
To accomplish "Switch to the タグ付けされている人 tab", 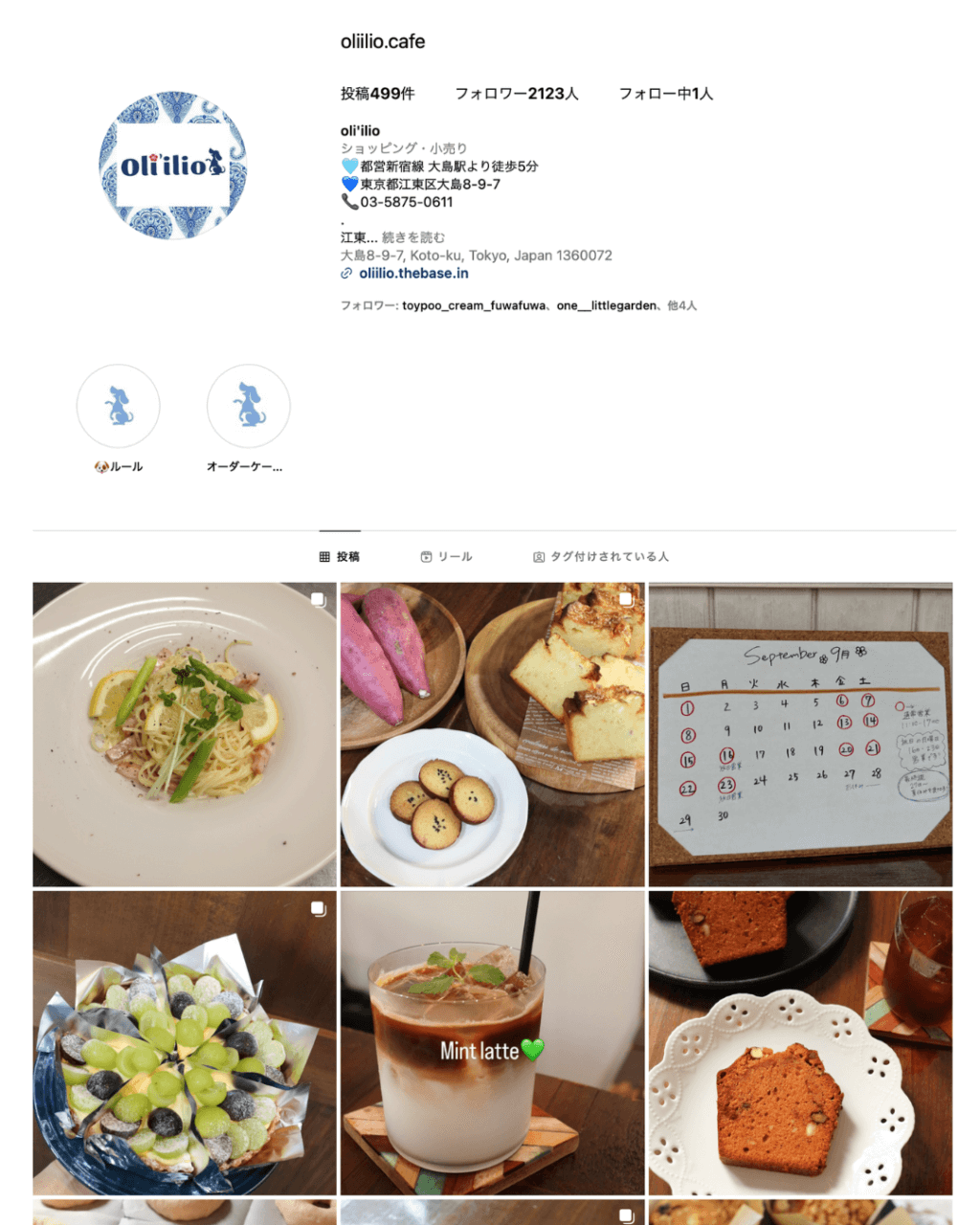I will (601, 557).
